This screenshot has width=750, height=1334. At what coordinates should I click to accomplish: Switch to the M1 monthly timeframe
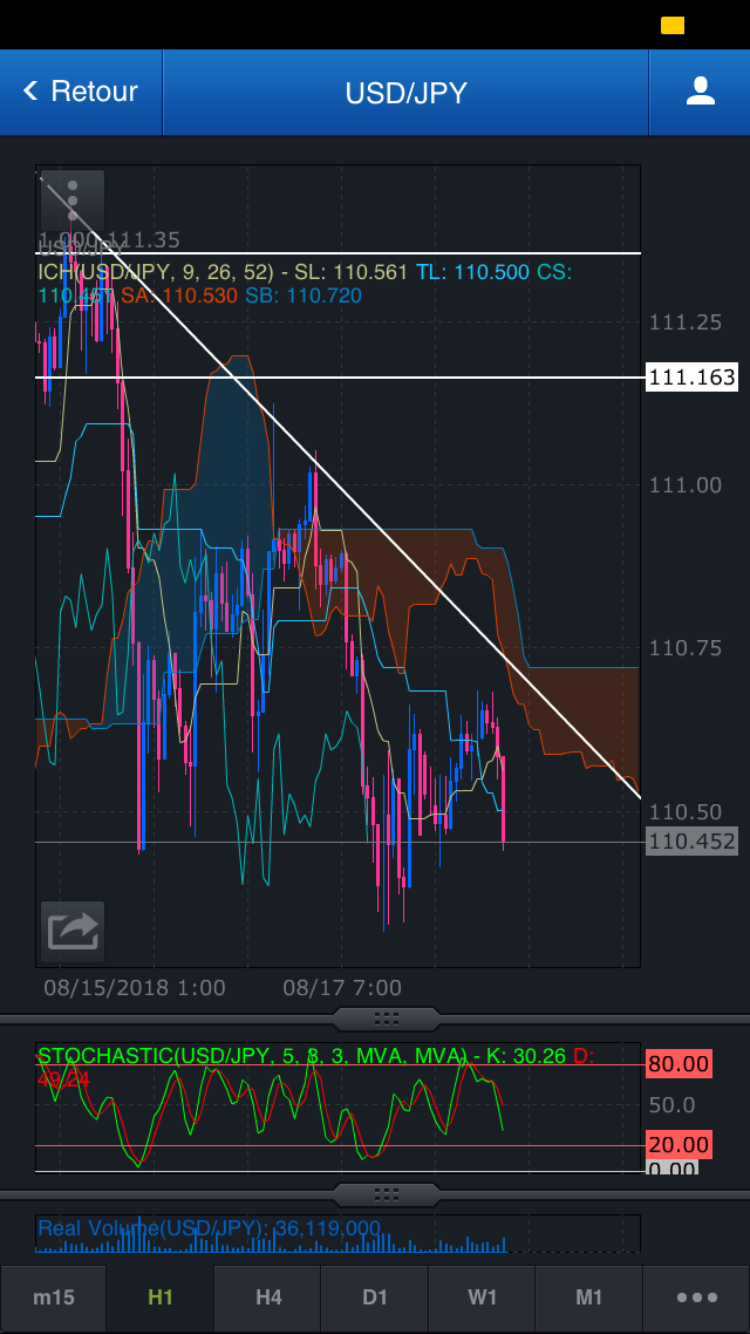(x=589, y=1297)
